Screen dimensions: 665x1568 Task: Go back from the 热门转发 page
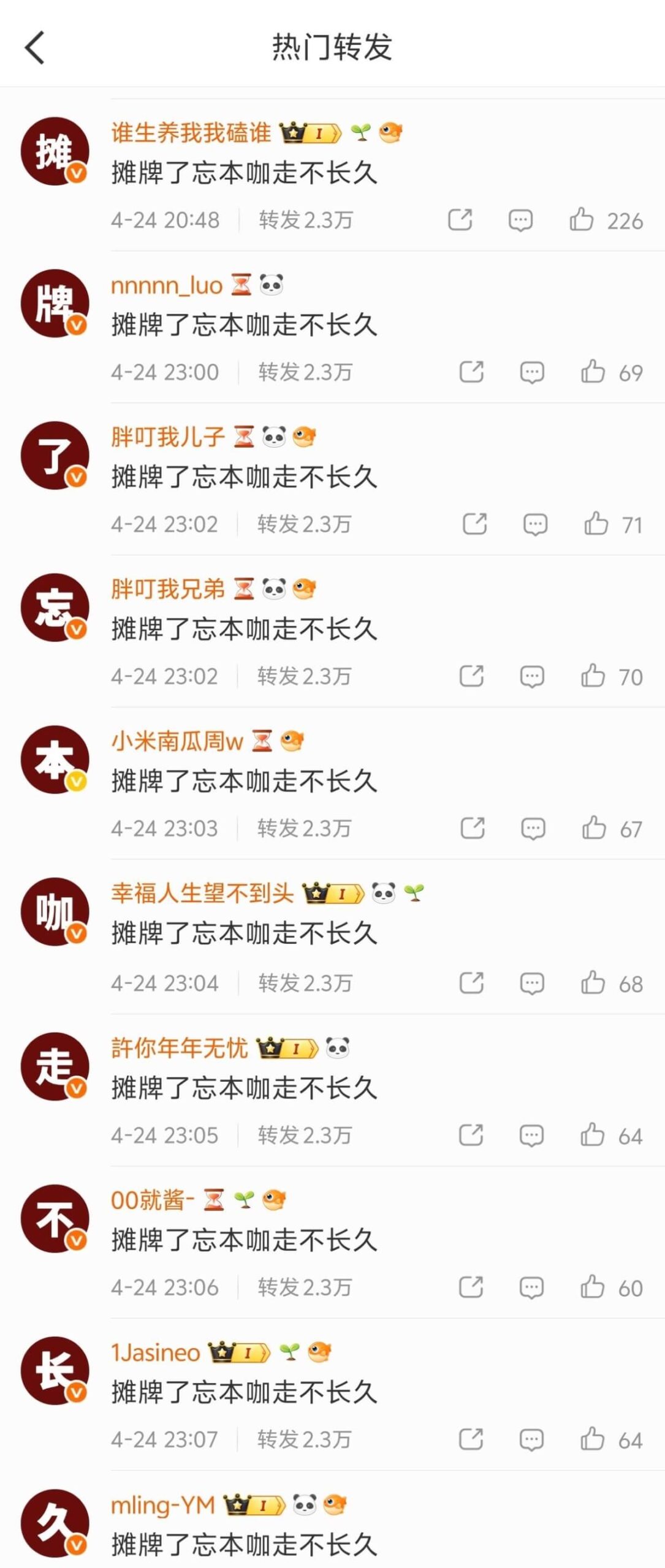coord(35,48)
